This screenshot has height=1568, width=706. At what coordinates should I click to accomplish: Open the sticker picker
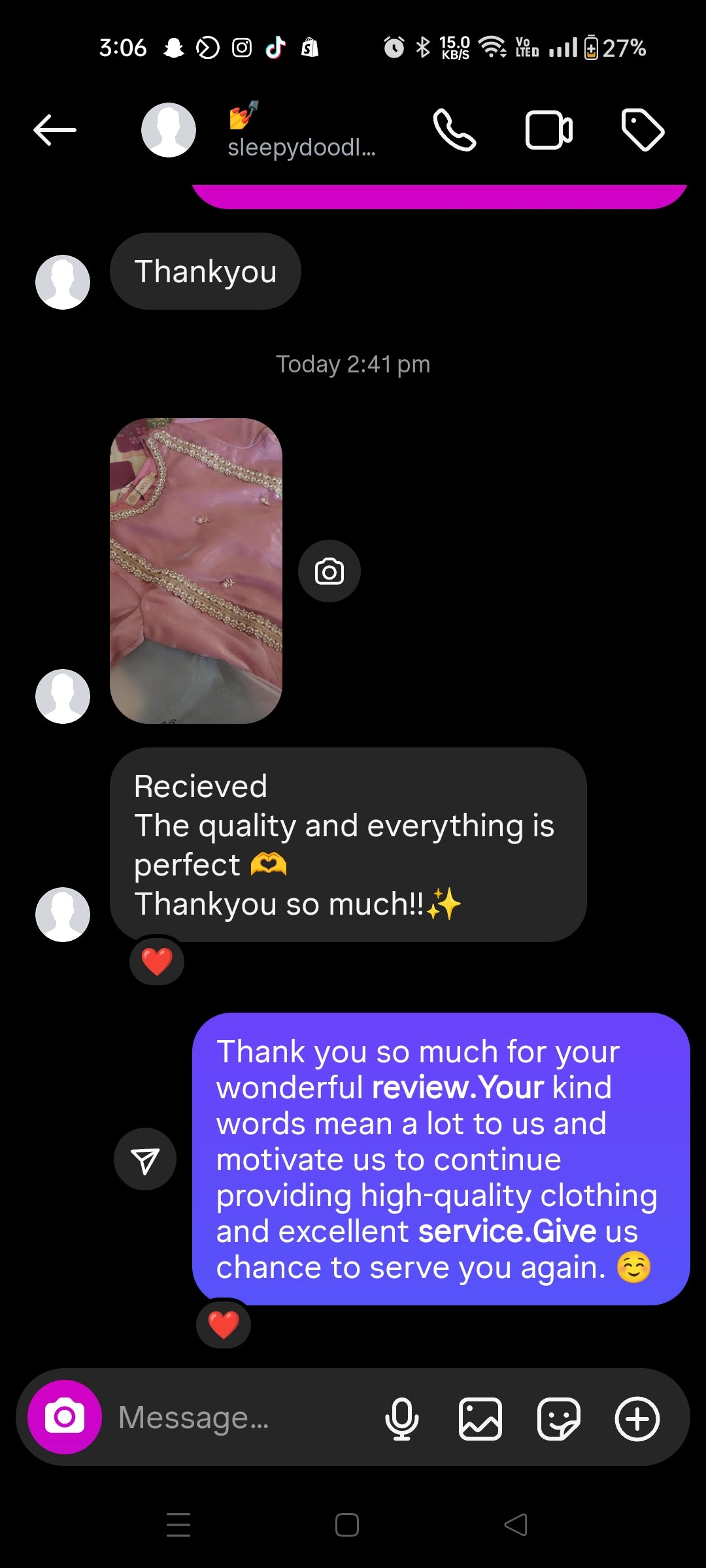558,1418
